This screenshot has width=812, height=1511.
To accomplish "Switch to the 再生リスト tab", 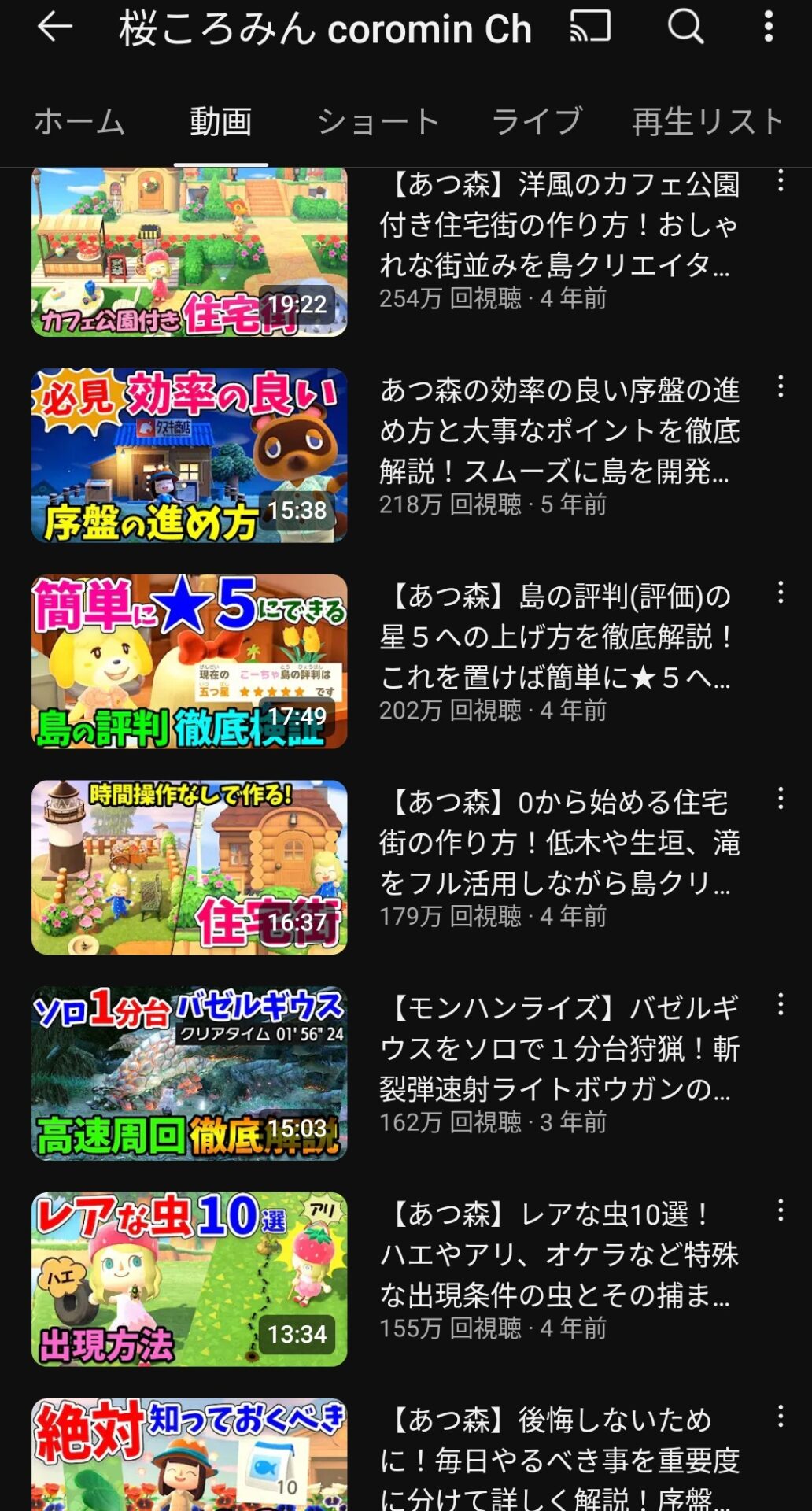I will point(707,122).
